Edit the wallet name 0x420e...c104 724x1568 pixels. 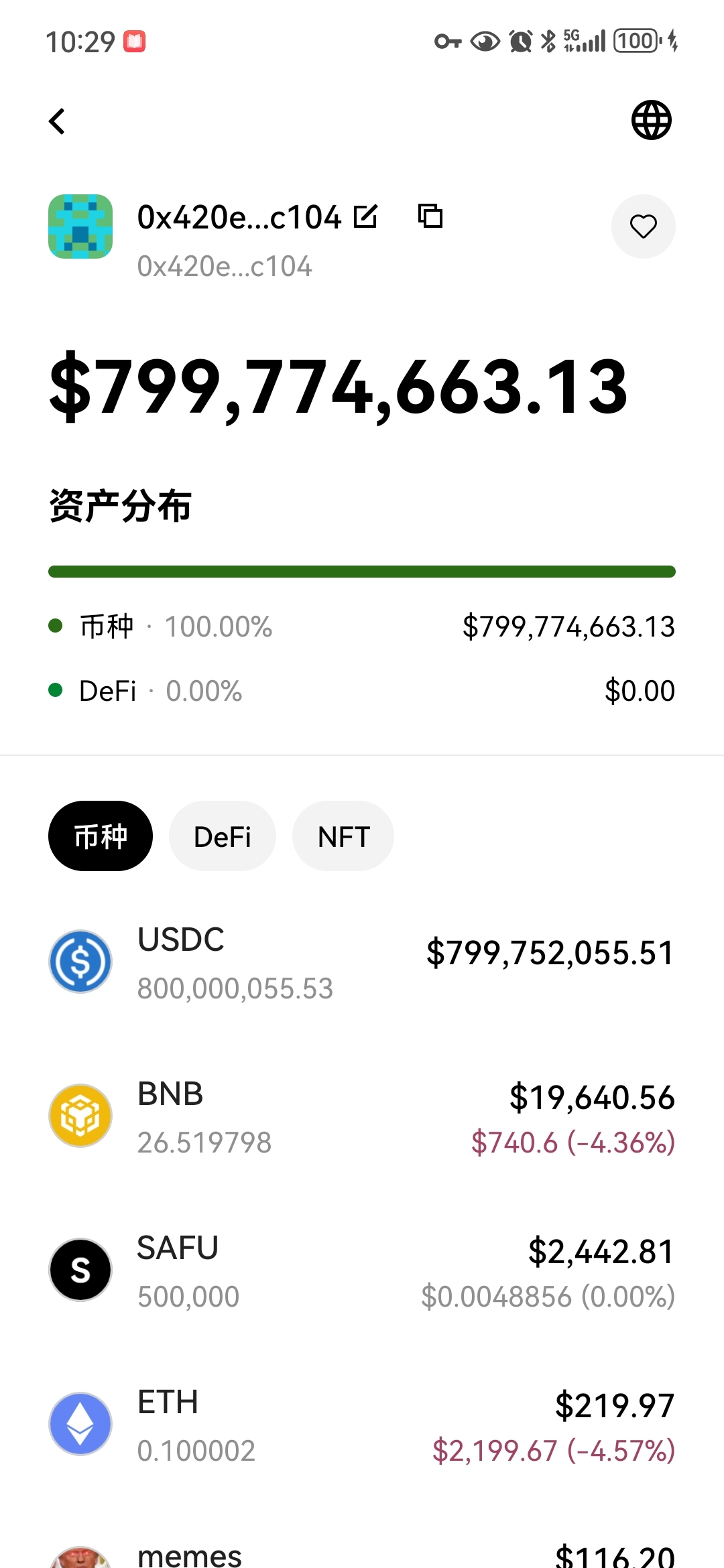pos(366,216)
